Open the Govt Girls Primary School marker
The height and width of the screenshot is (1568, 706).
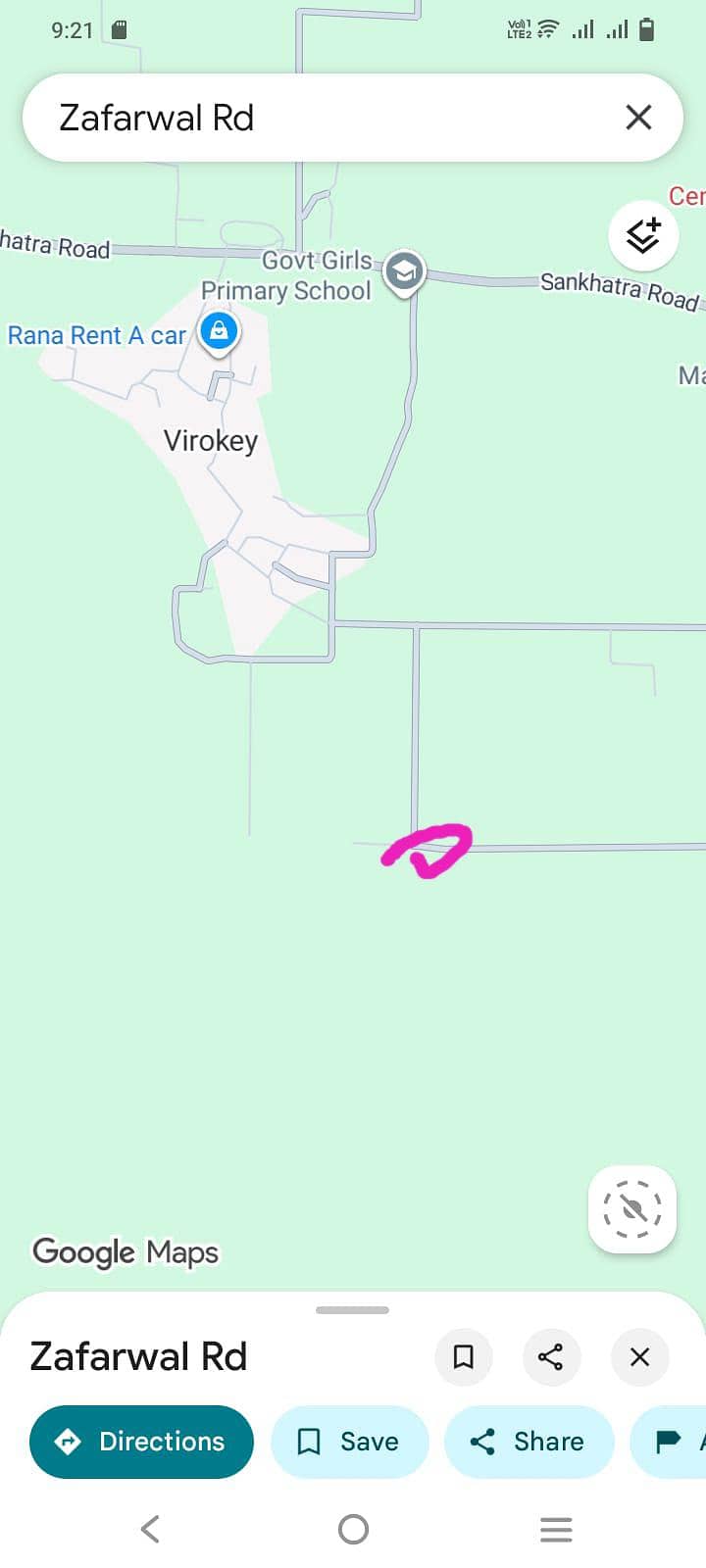[x=404, y=271]
